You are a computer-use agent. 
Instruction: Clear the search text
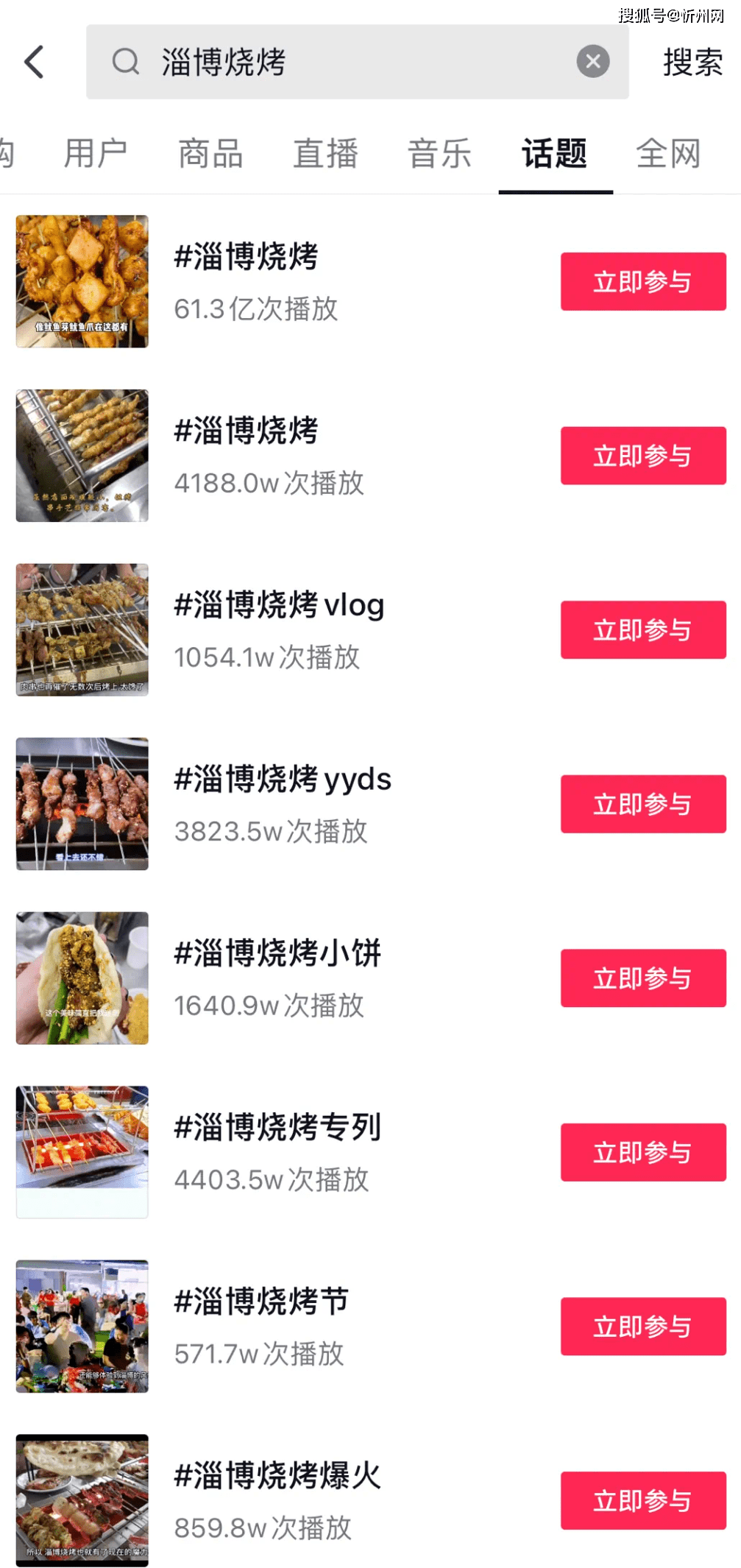point(592,62)
